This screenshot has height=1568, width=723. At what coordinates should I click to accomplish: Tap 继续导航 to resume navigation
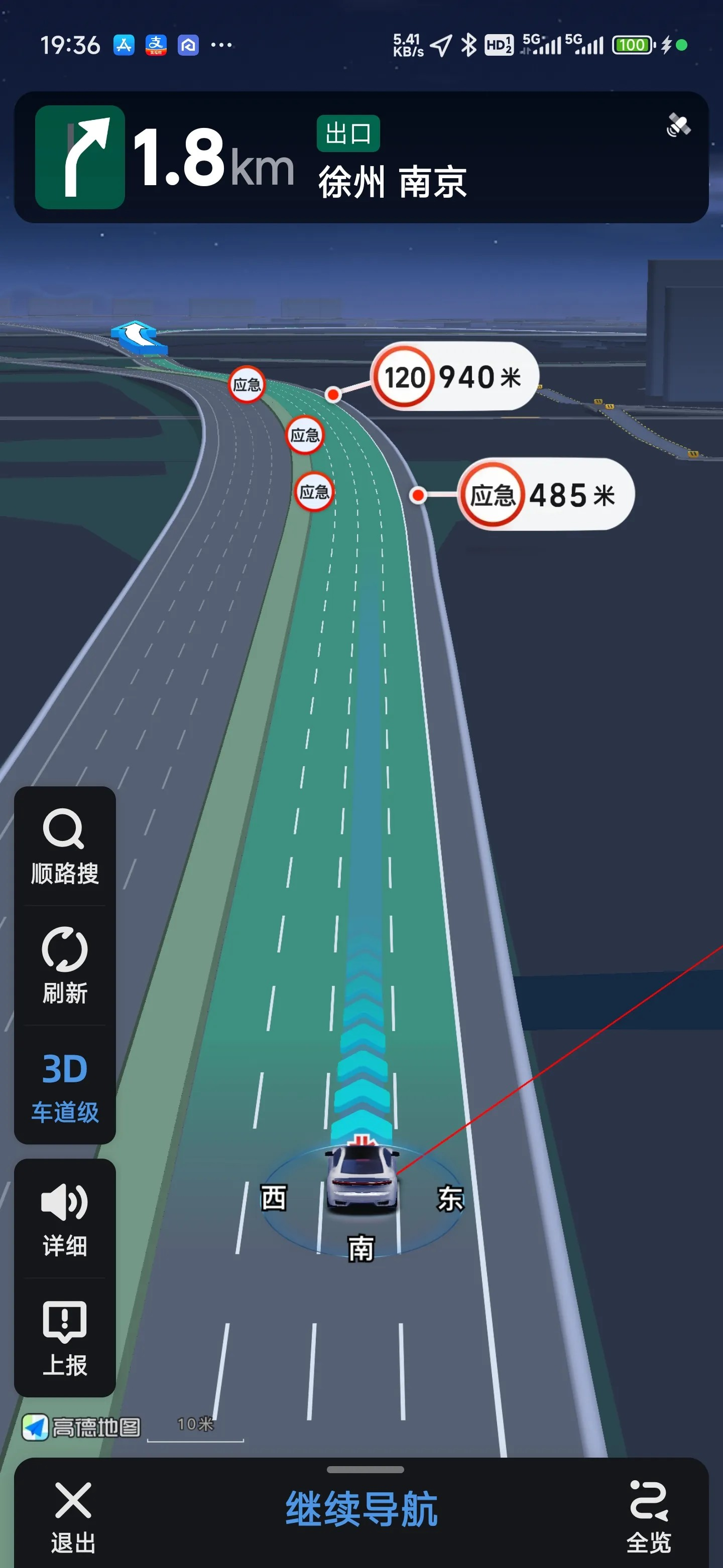[x=361, y=1509]
